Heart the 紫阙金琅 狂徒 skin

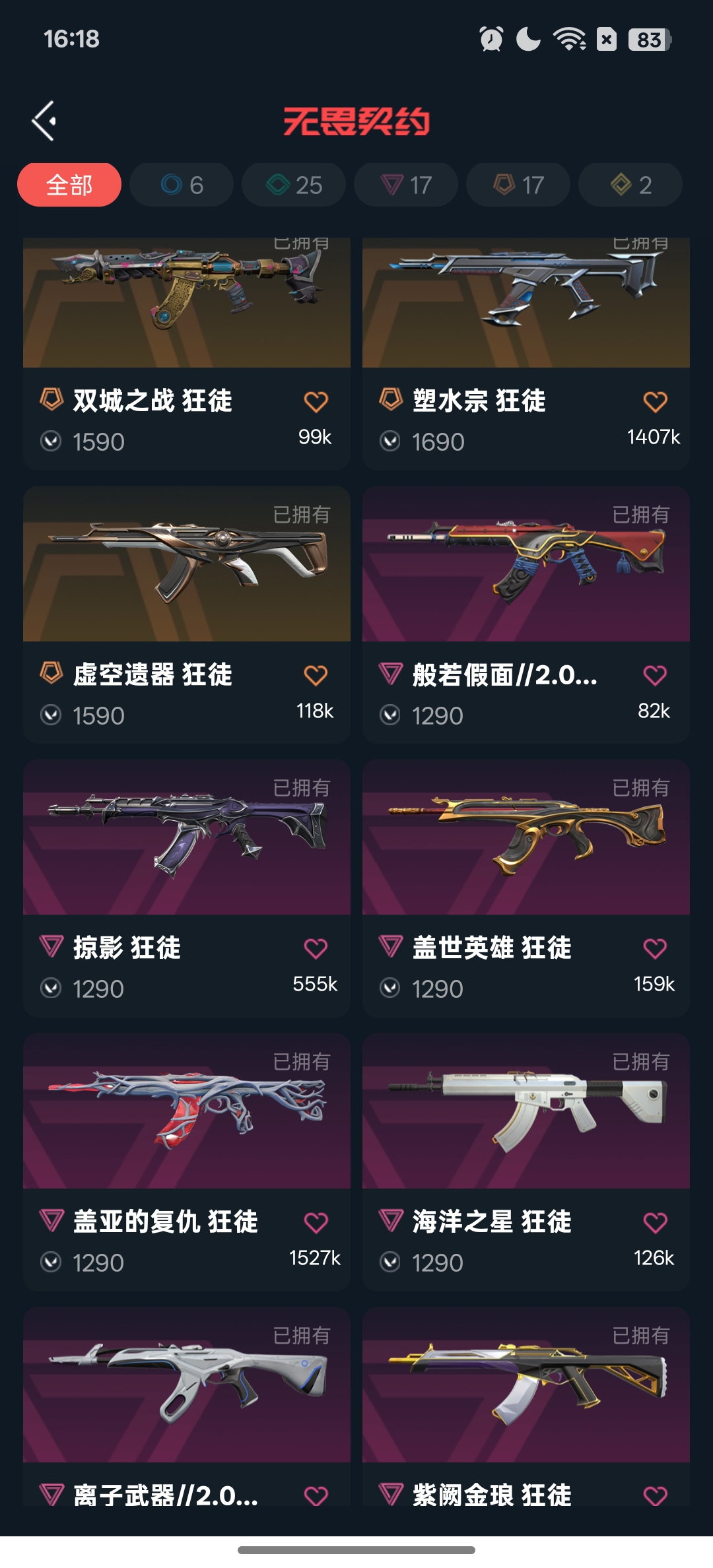click(655, 1495)
